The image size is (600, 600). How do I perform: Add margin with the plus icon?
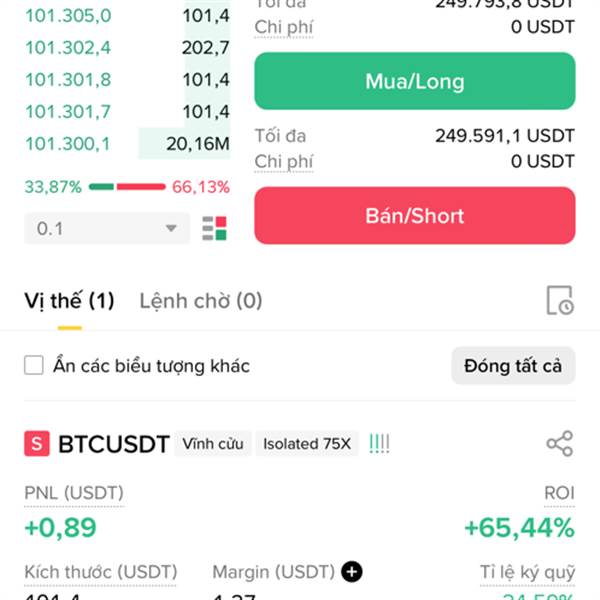pyautogui.click(x=352, y=572)
